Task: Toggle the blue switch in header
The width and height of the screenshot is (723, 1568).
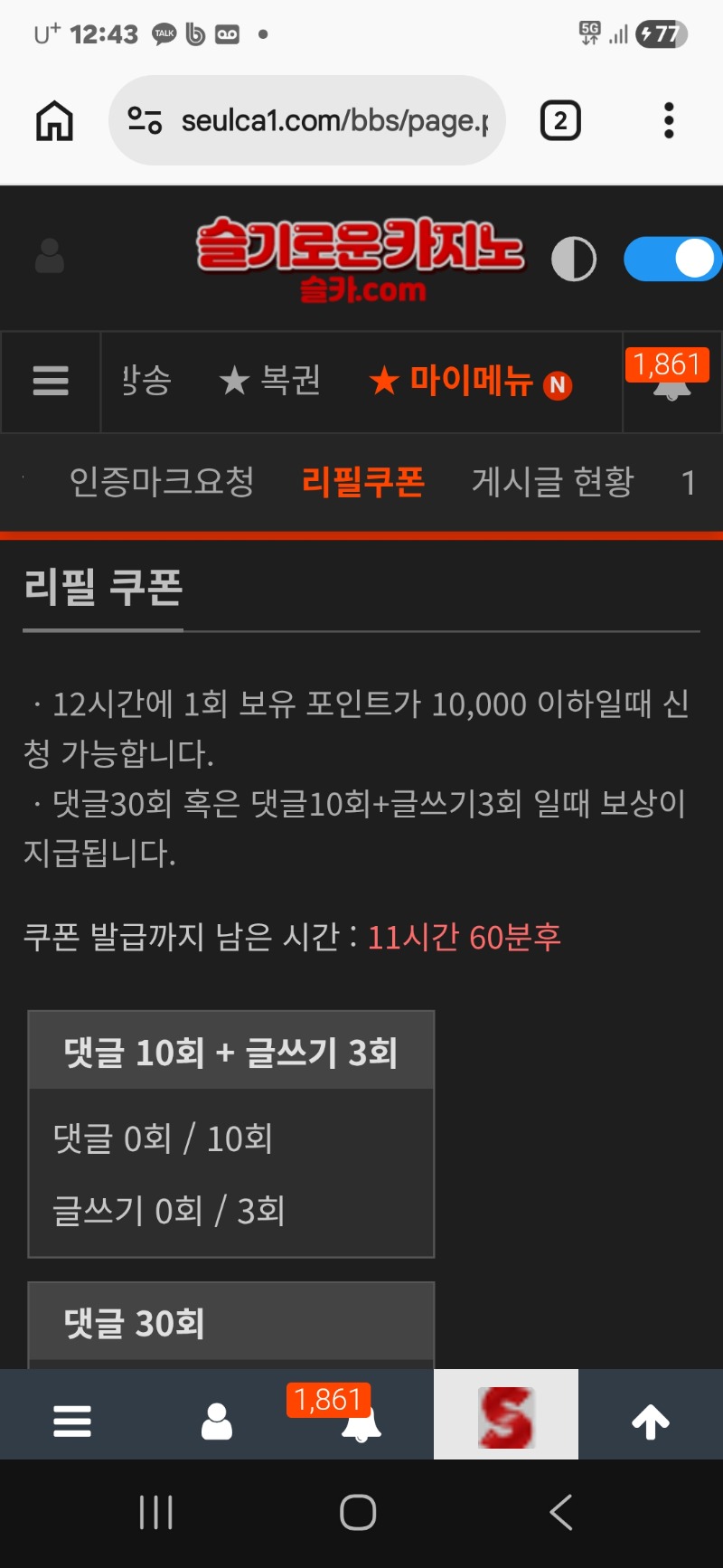Action: coord(671,260)
